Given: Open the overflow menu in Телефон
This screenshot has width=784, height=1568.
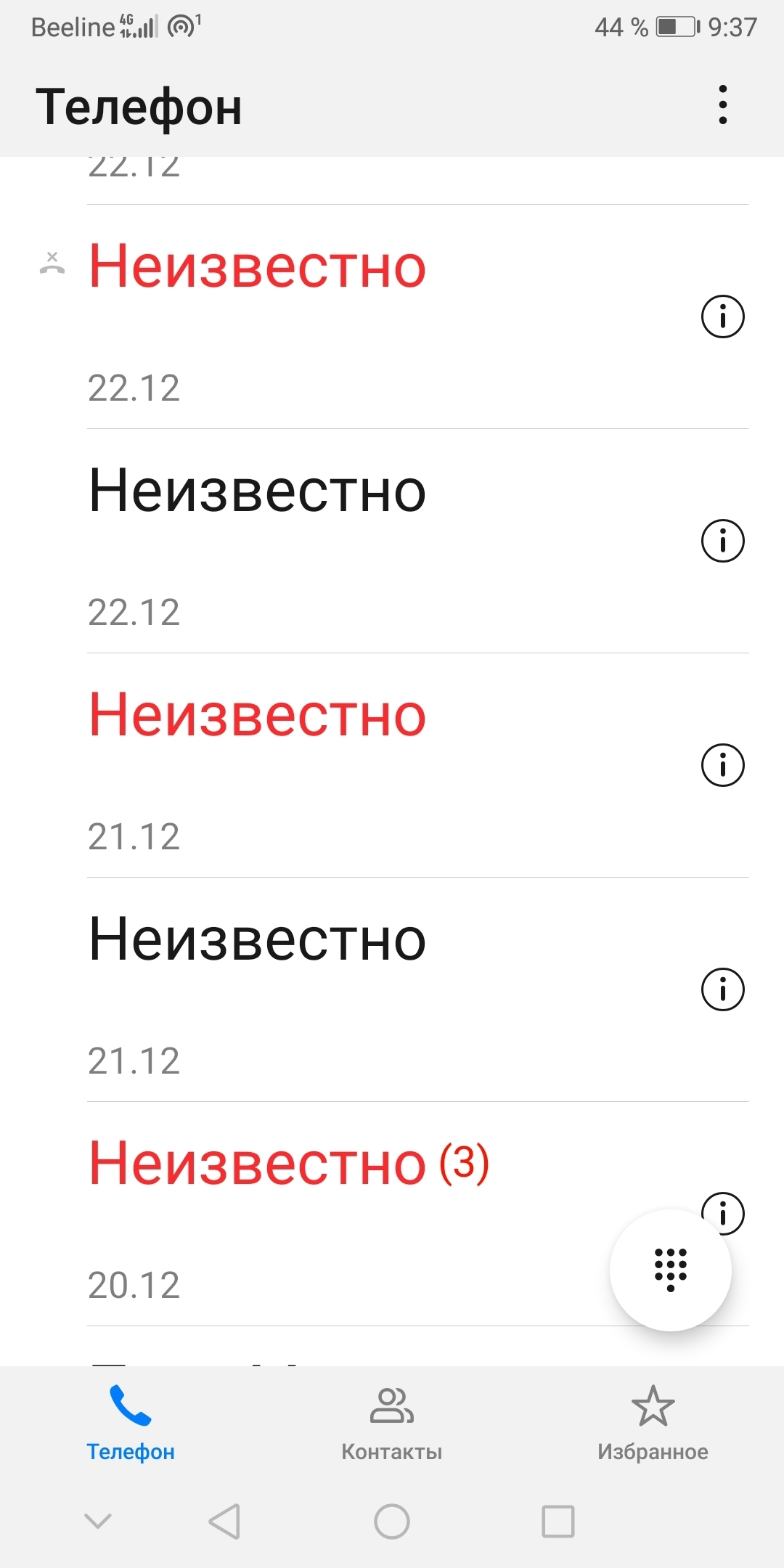Looking at the screenshot, I should click(x=722, y=105).
